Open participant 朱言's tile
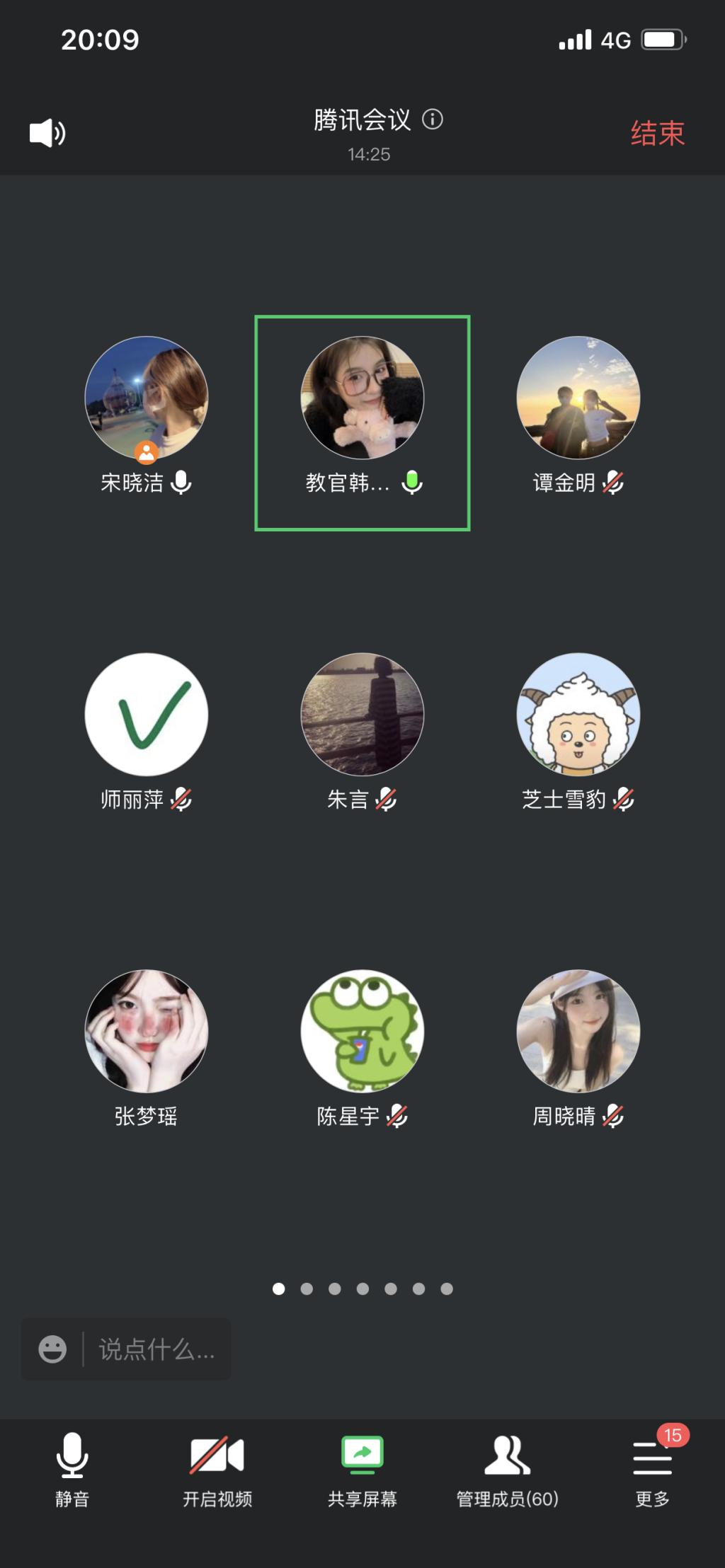This screenshot has width=725, height=1568. (362, 715)
